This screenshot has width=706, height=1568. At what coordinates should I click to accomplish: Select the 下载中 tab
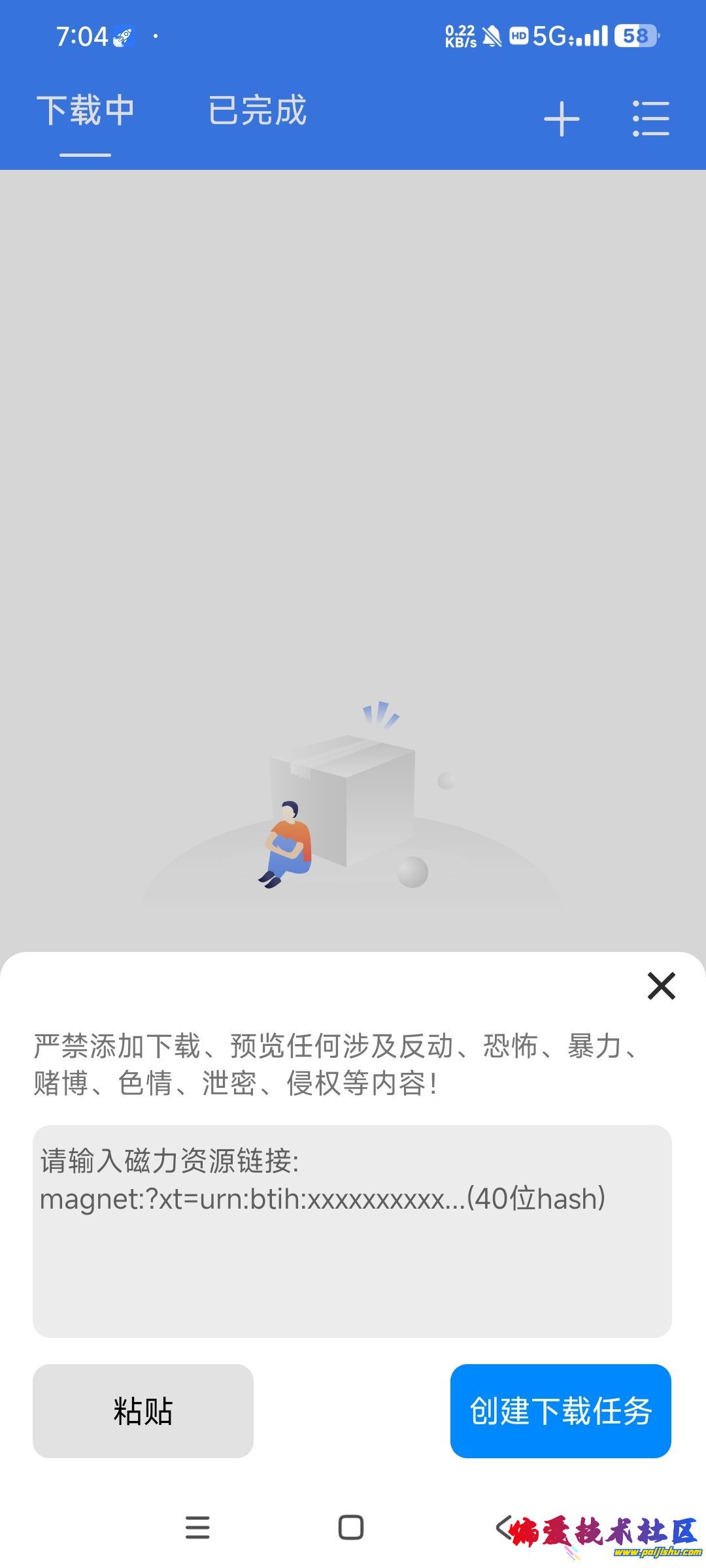click(86, 110)
